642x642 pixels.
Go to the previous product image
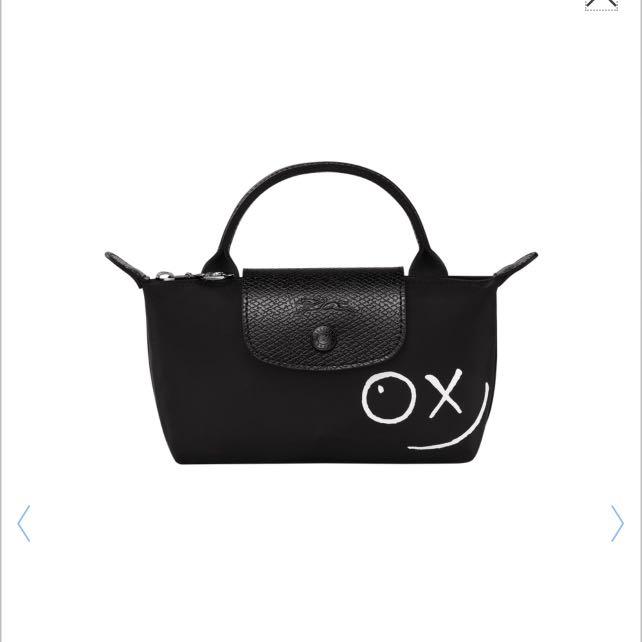tap(24, 523)
